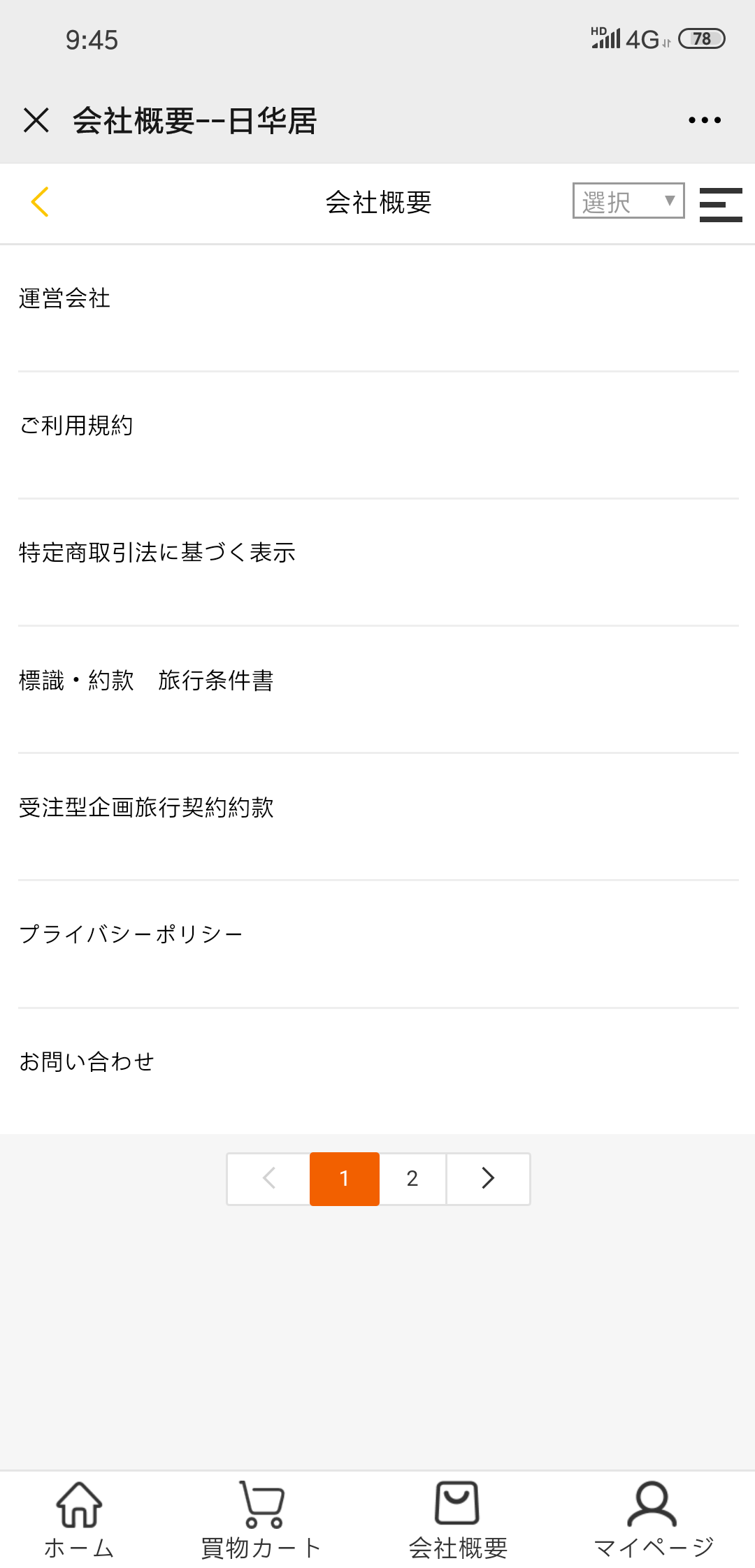Tap the next page arrow
The height and width of the screenshot is (1568, 755).
488,1179
